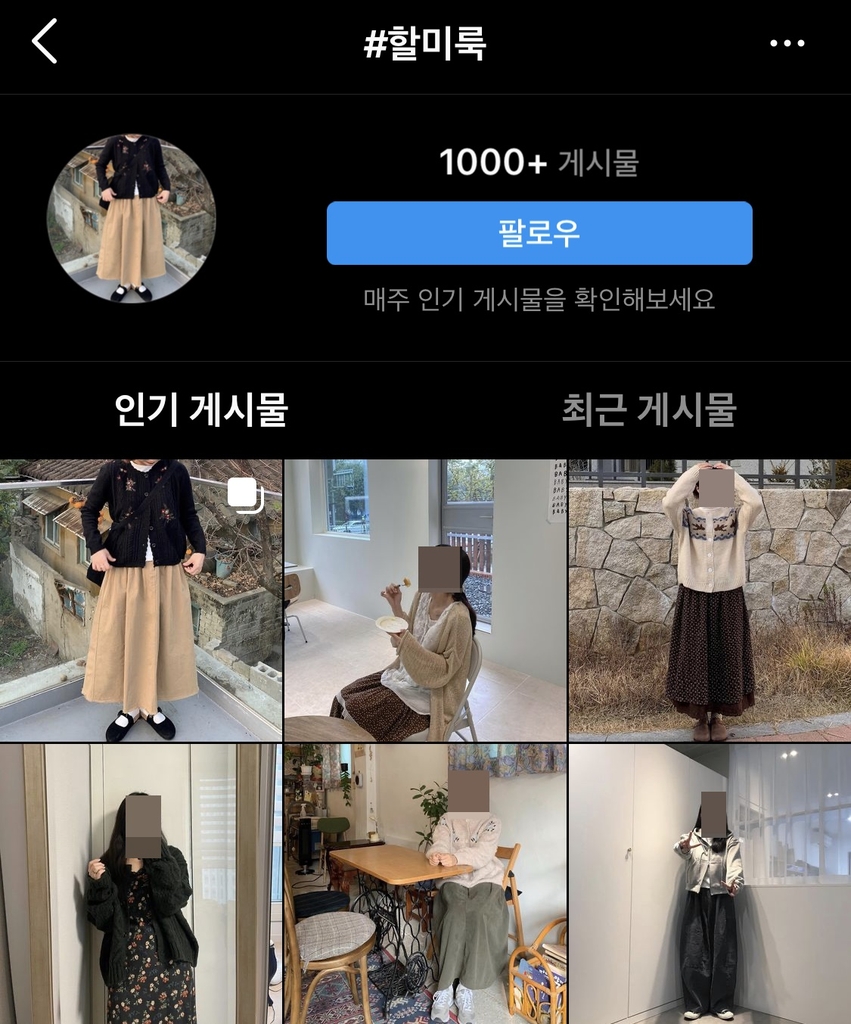Open the post with wide black pants outfit
The image size is (851, 1024).
click(710, 885)
